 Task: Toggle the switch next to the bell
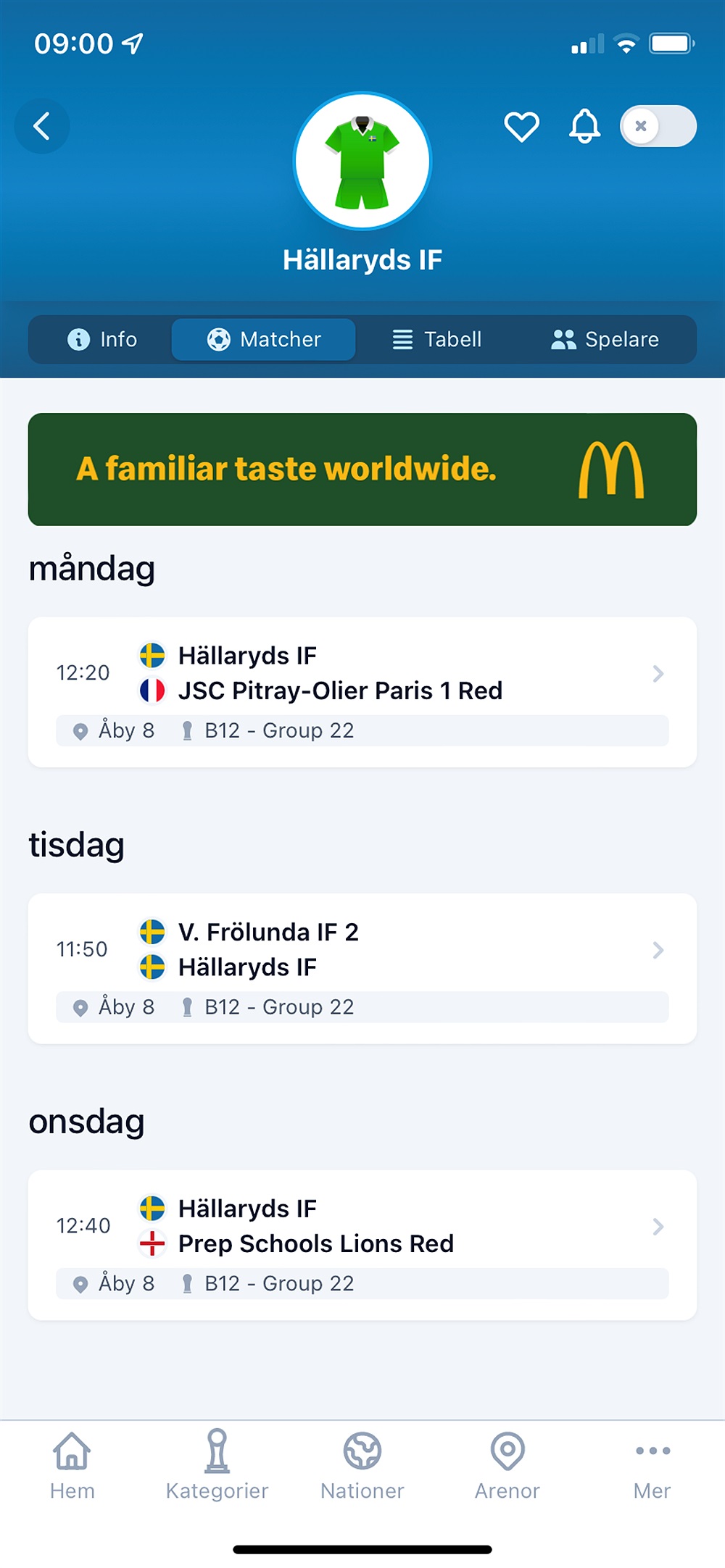coord(658,126)
